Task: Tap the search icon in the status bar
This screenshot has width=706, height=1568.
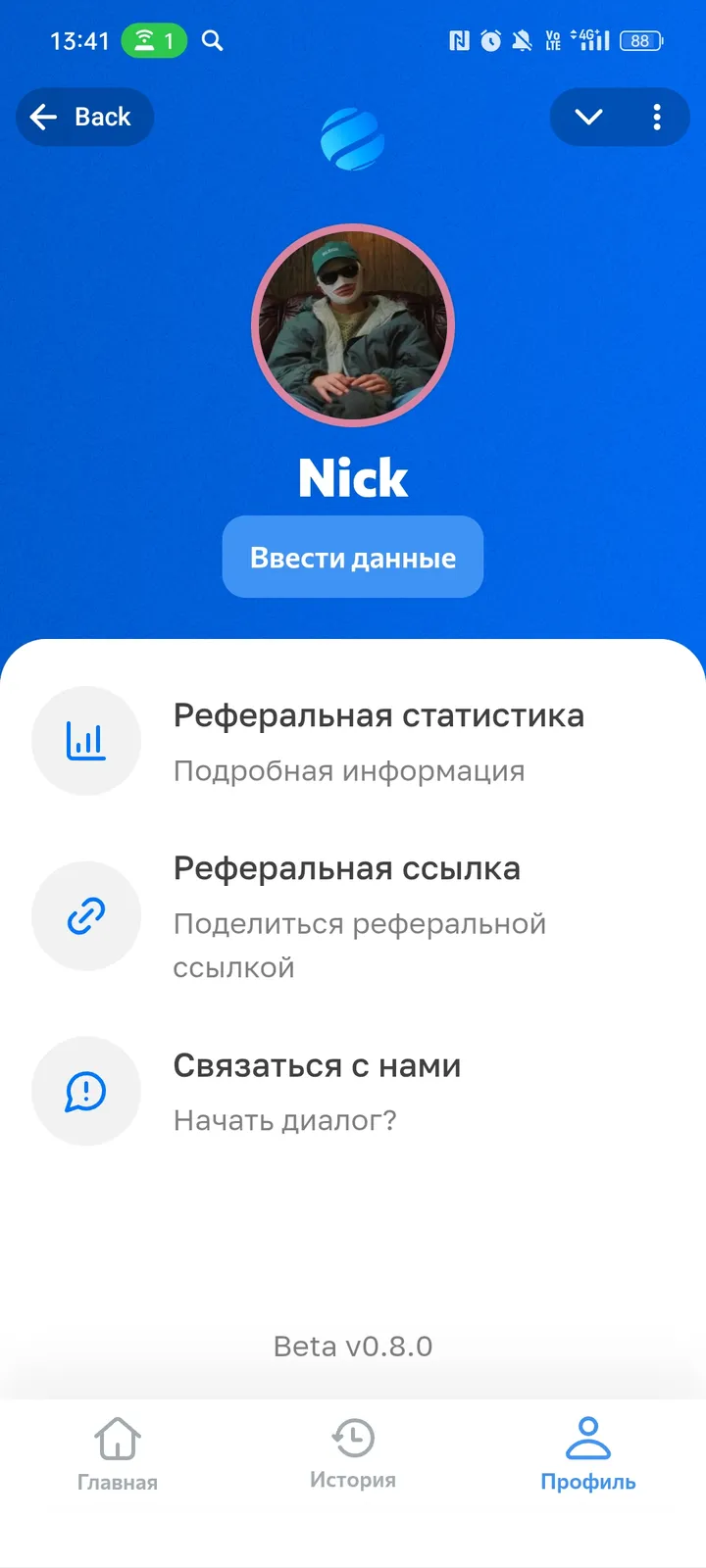Action: 212,40
